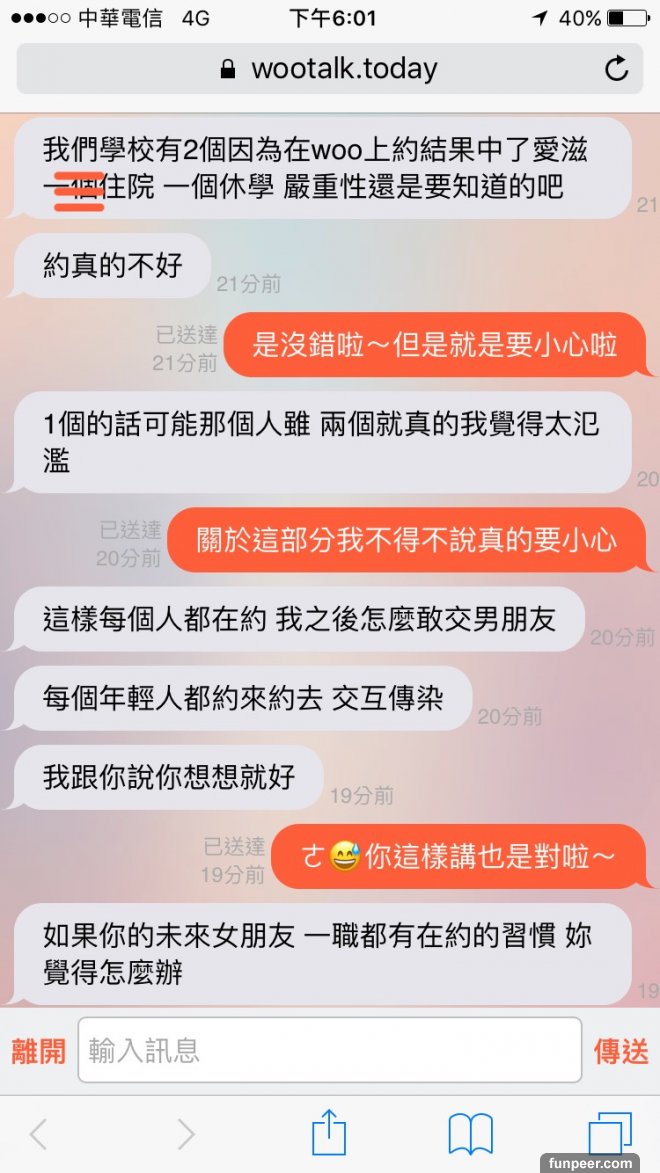Leave the chat with 離開
This screenshot has height=1173, width=660.
click(38, 1051)
